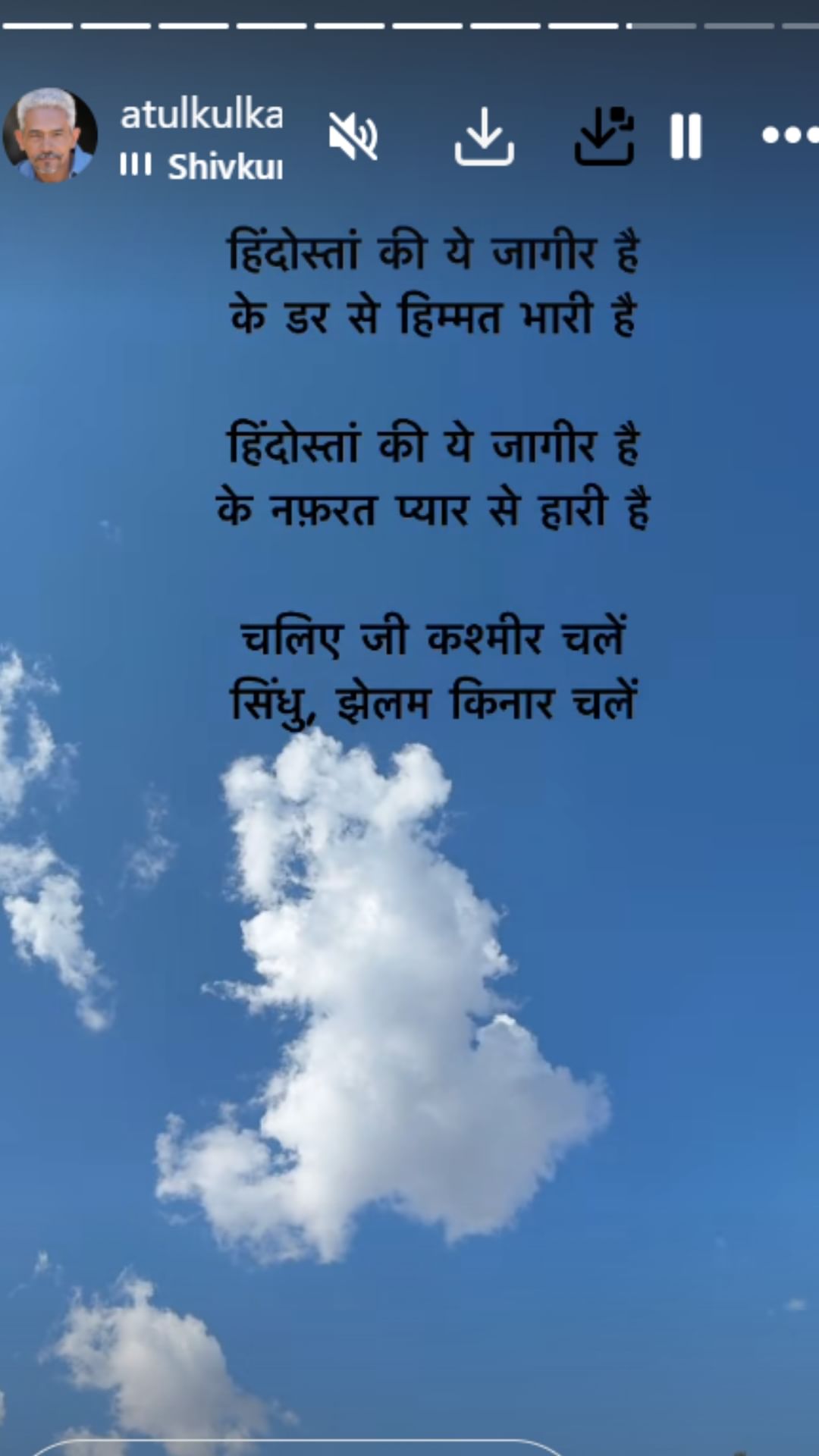Tap the reply message field
Screen dimensions: 819x1456
click(296, 1447)
